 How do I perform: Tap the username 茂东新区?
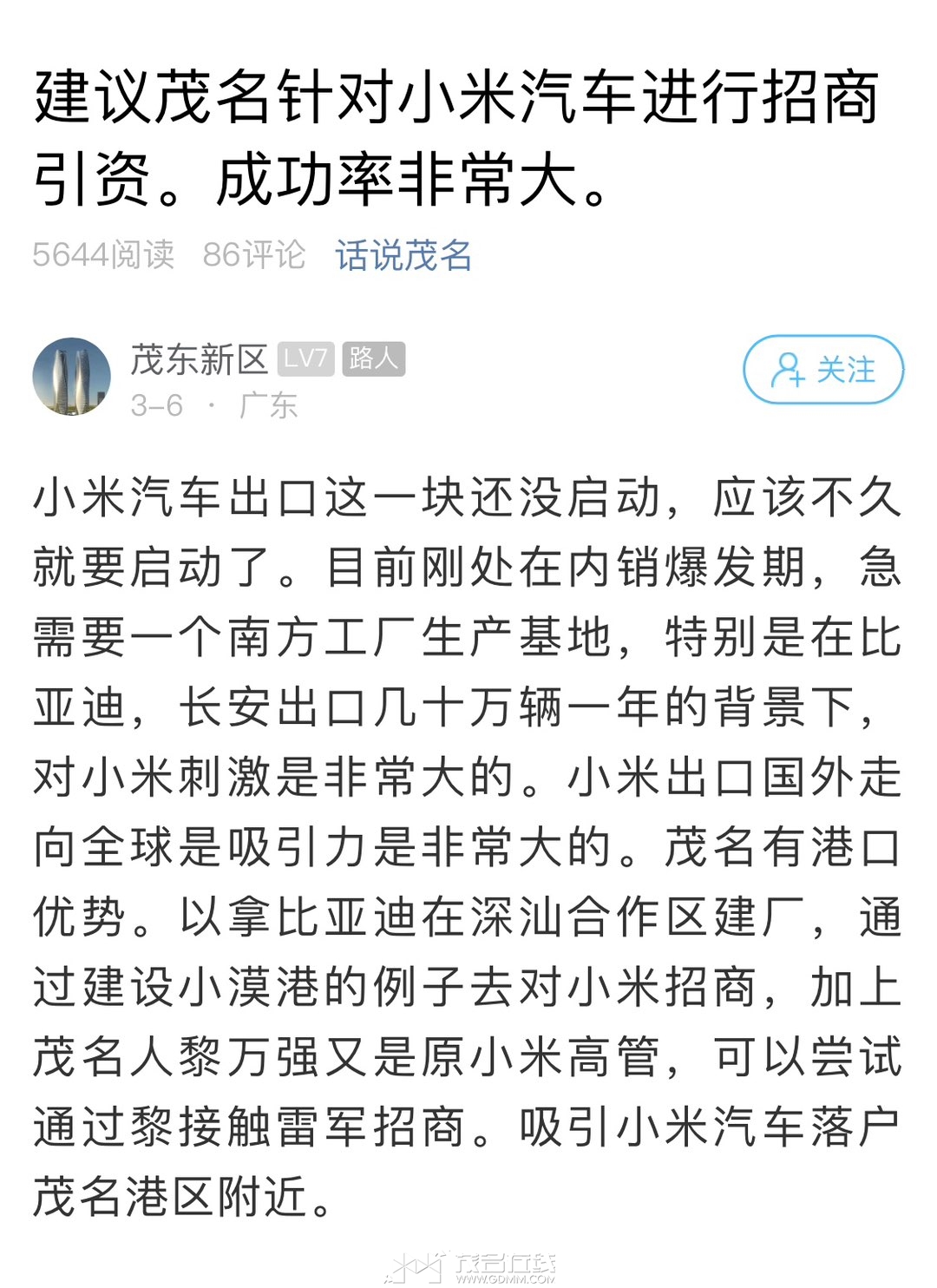click(199, 358)
